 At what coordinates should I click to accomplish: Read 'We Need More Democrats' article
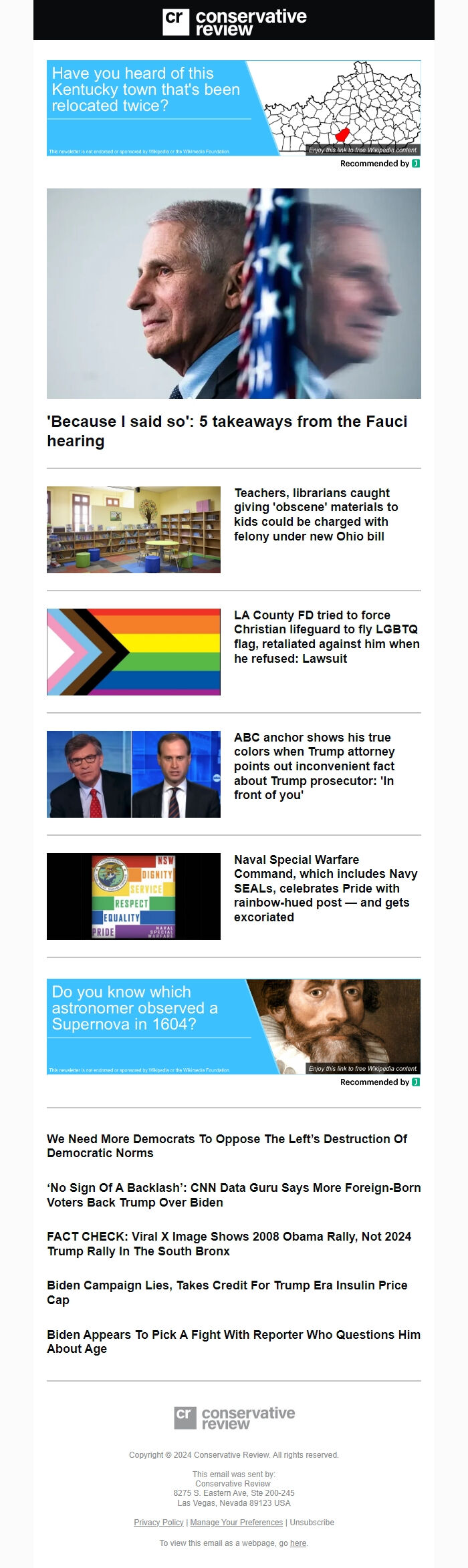click(227, 1146)
